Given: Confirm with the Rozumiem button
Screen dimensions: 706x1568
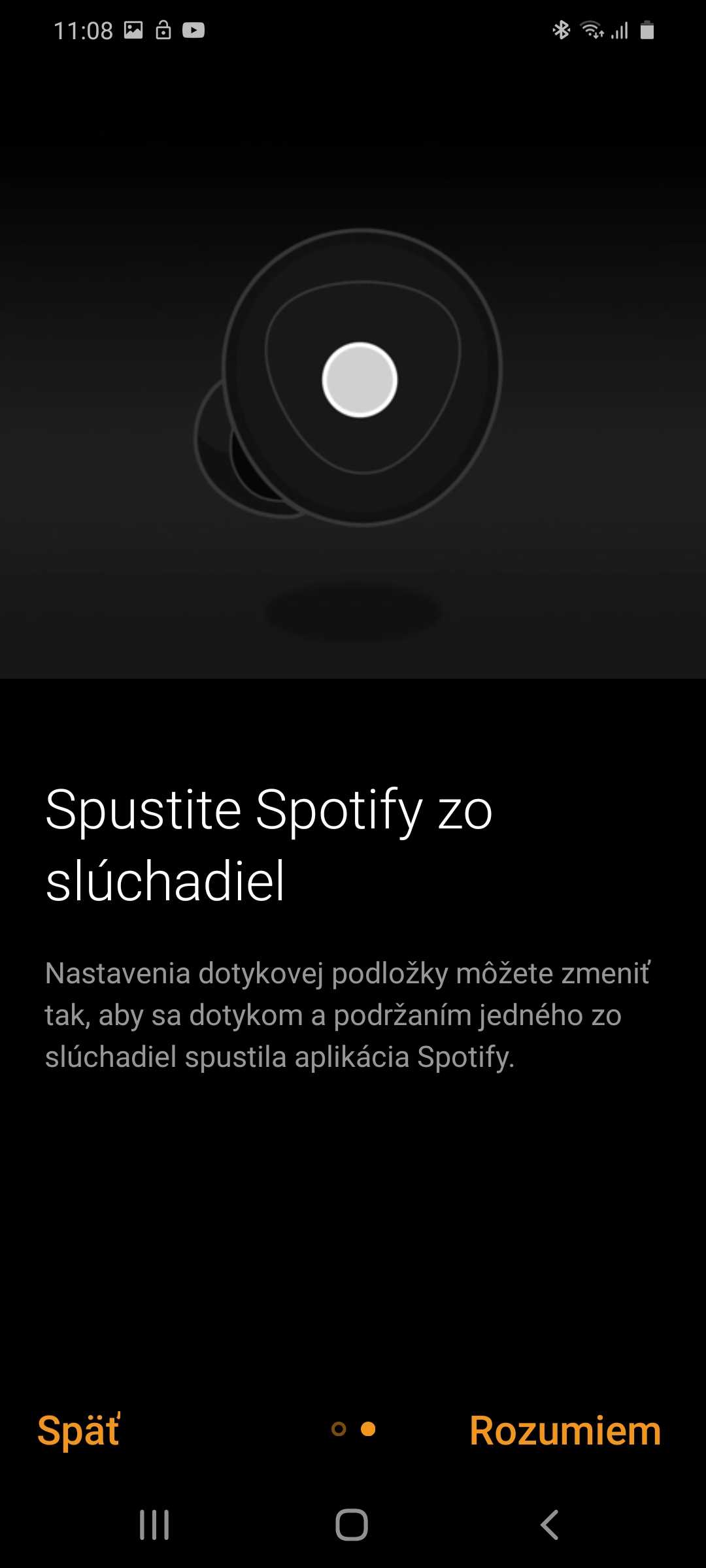Looking at the screenshot, I should [x=565, y=1431].
